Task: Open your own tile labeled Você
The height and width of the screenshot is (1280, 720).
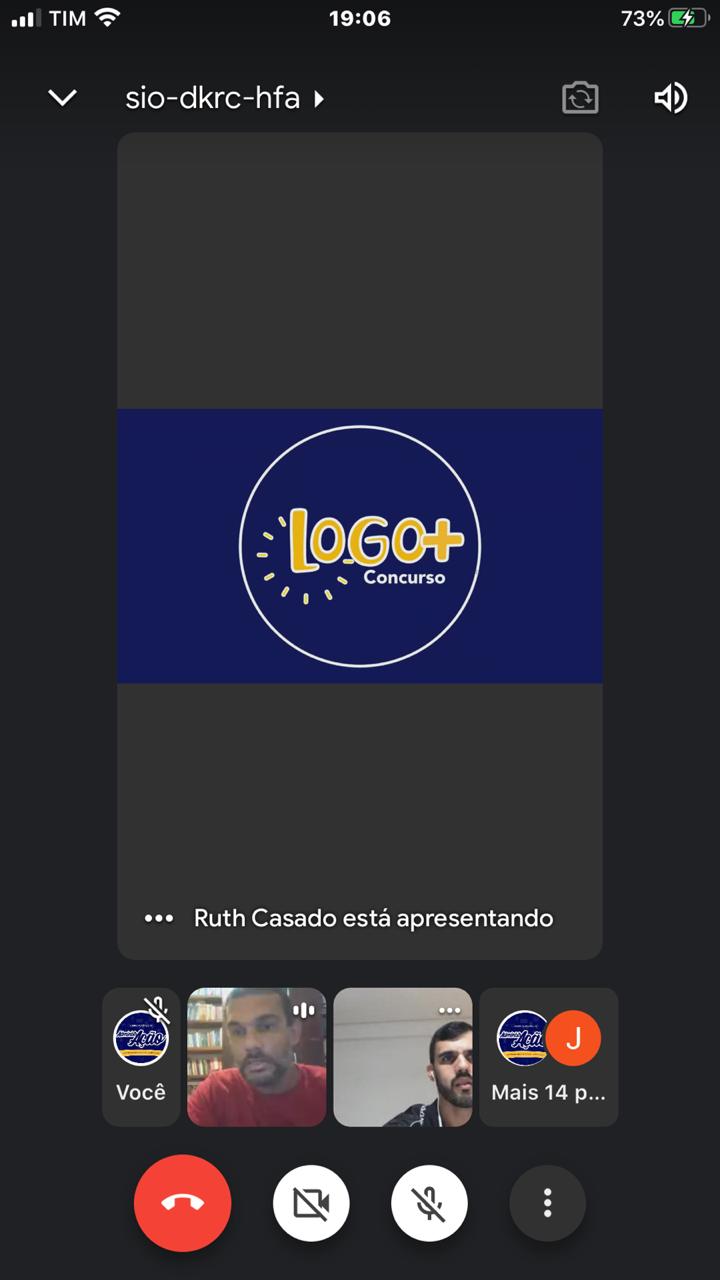Action: pyautogui.click(x=141, y=1057)
